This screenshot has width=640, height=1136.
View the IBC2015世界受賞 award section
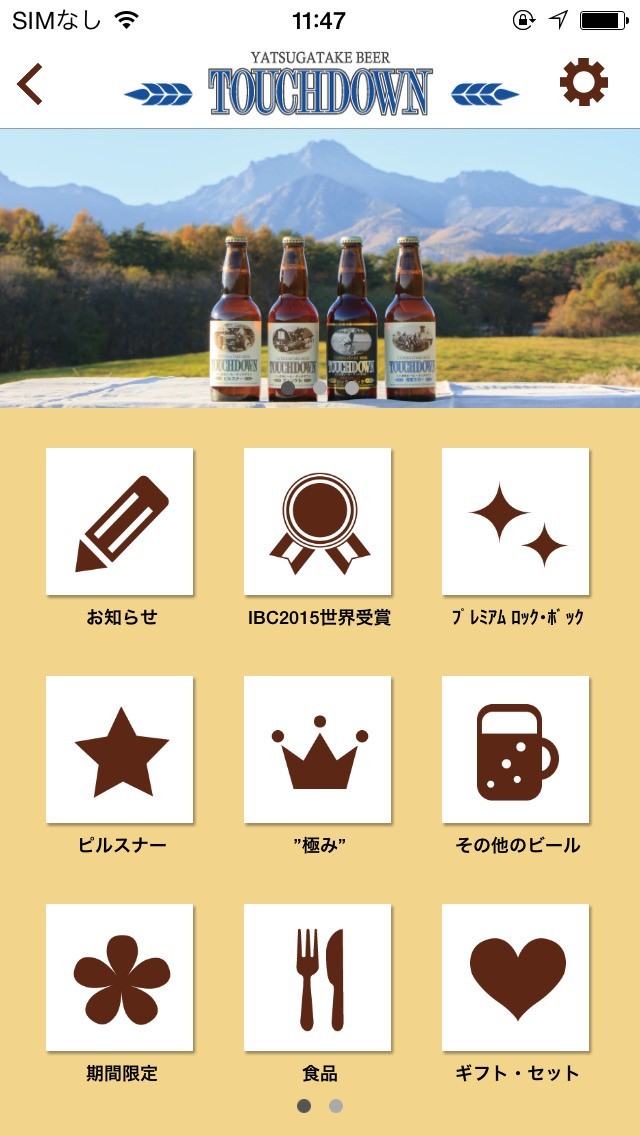click(x=318, y=522)
